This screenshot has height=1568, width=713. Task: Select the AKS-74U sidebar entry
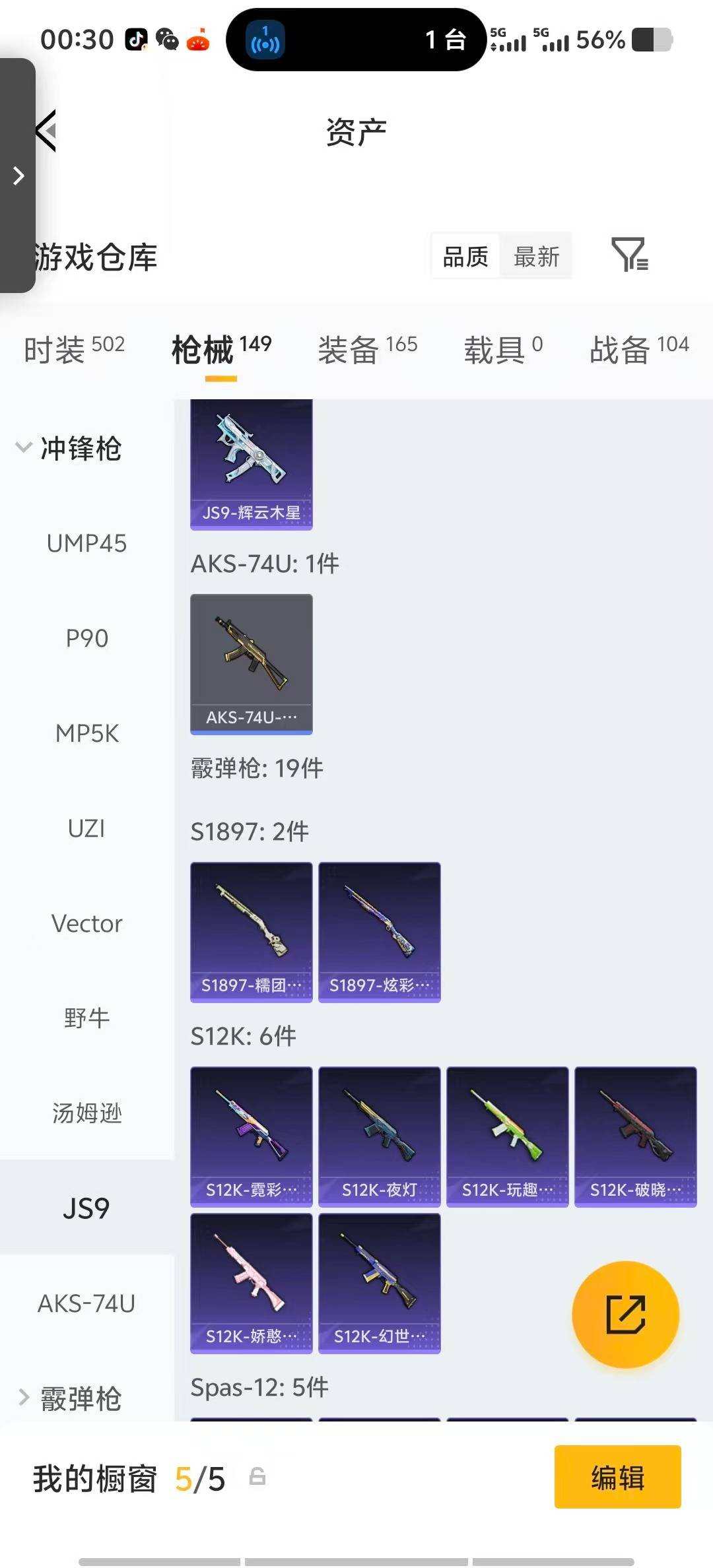(x=86, y=1303)
